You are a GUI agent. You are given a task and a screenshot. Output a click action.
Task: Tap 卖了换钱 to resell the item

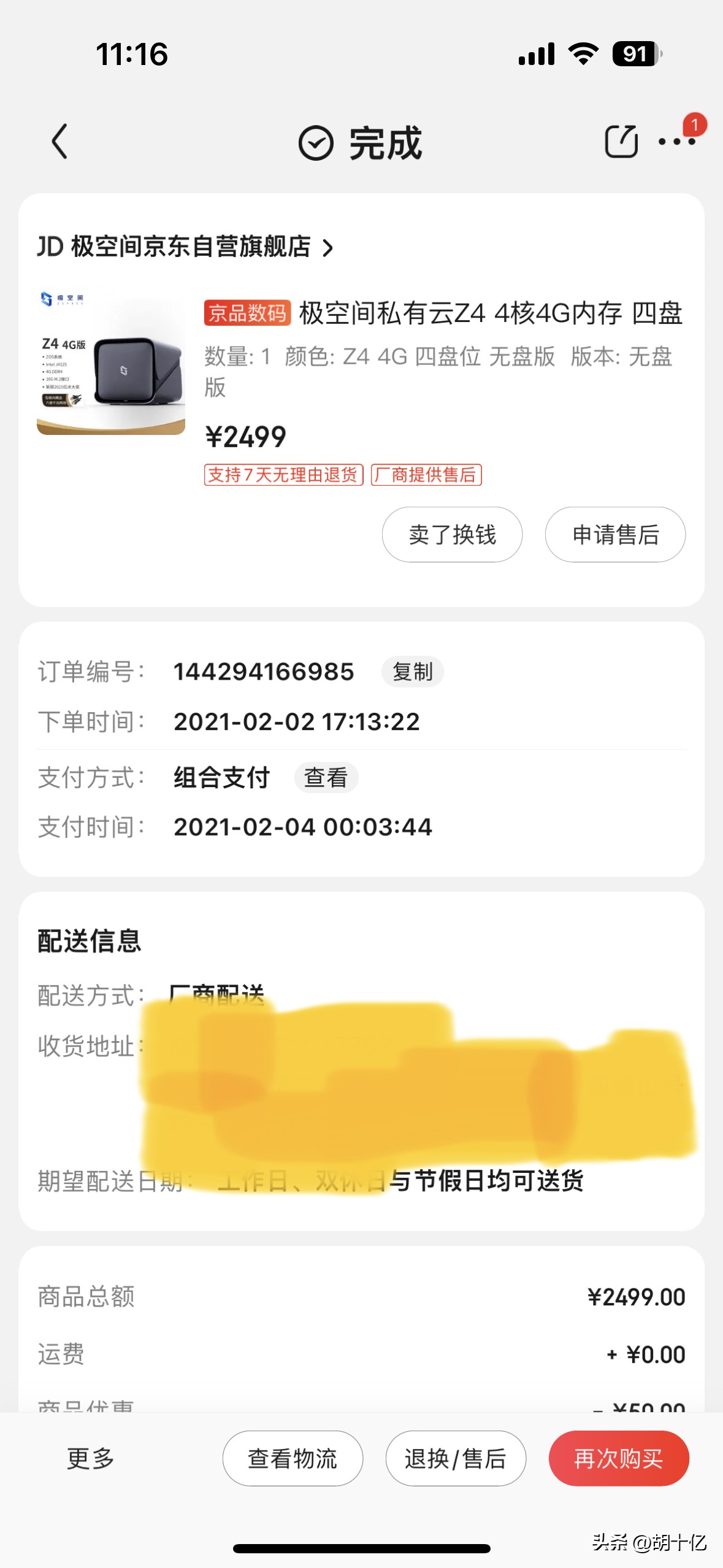click(x=451, y=535)
